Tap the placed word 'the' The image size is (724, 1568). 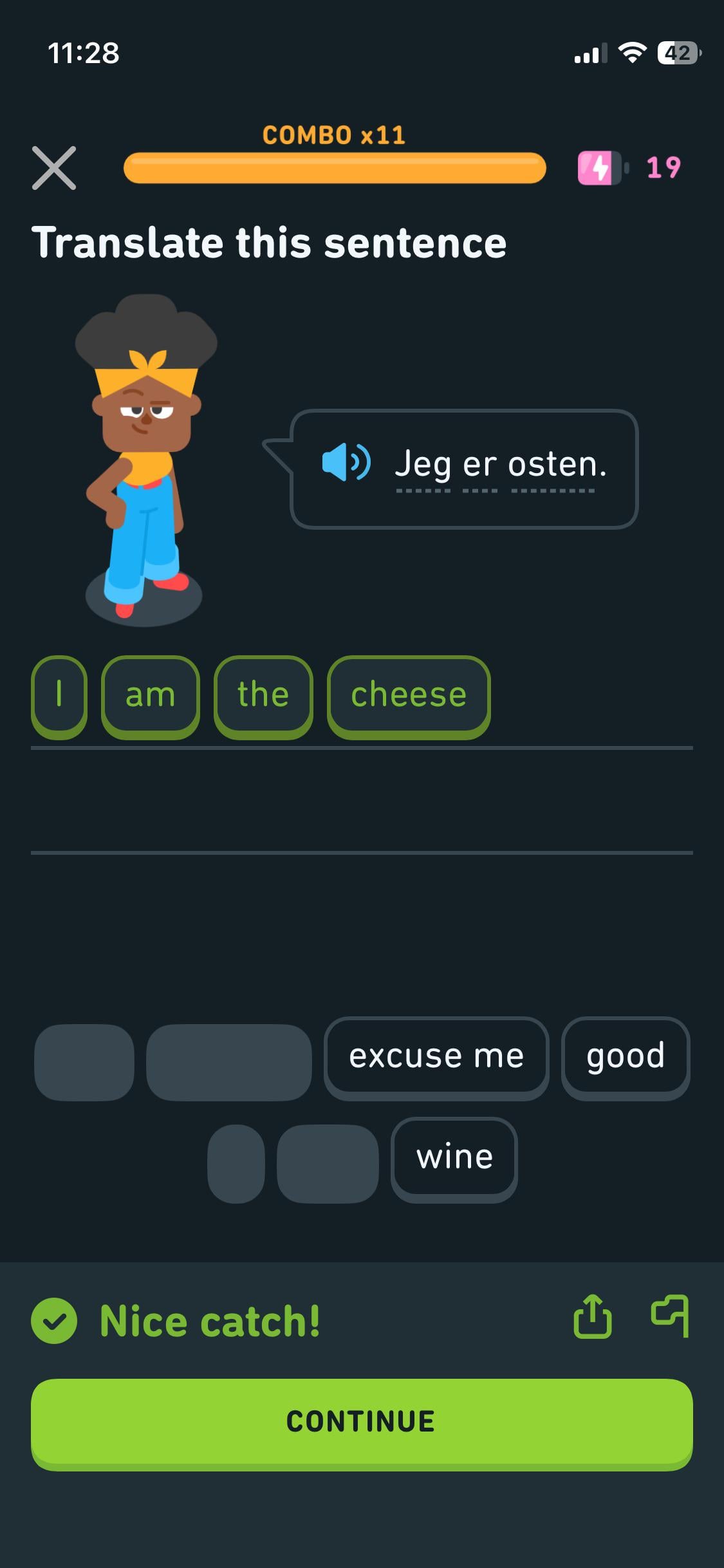pos(263,696)
